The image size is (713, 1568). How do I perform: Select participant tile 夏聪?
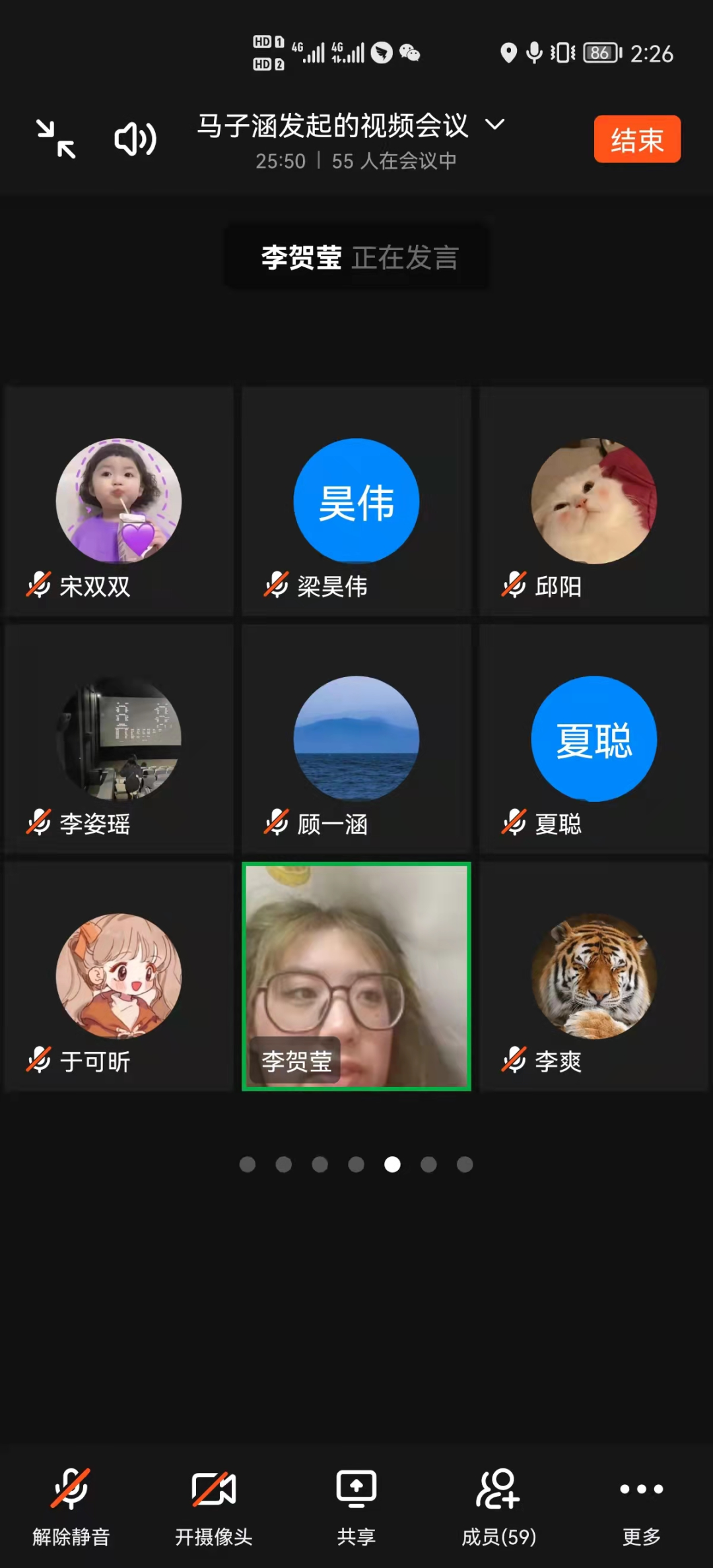(594, 739)
